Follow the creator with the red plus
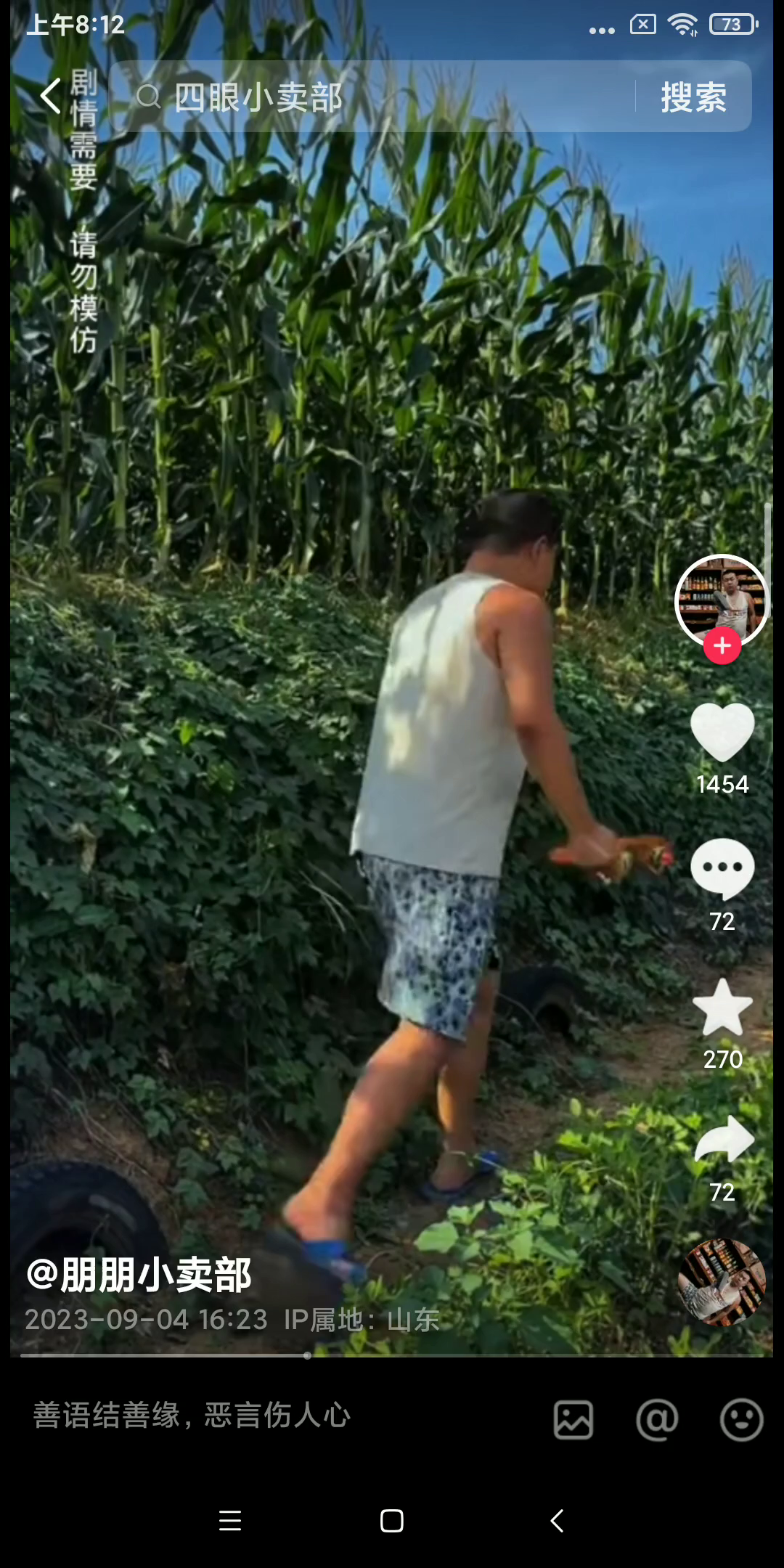The width and height of the screenshot is (784, 1568). click(x=722, y=645)
